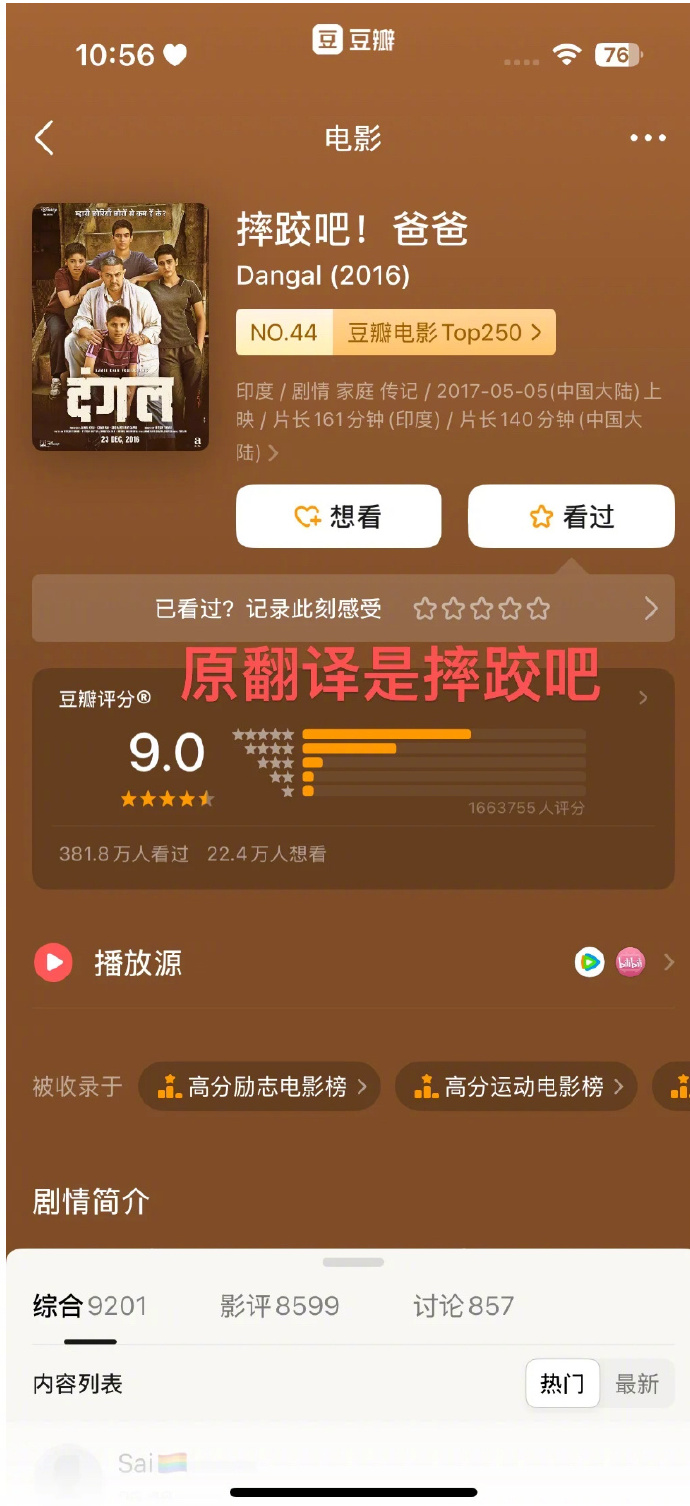This screenshot has height=1506, width=690.
Task: Sort the content list by 热门
Action: pos(562,1384)
